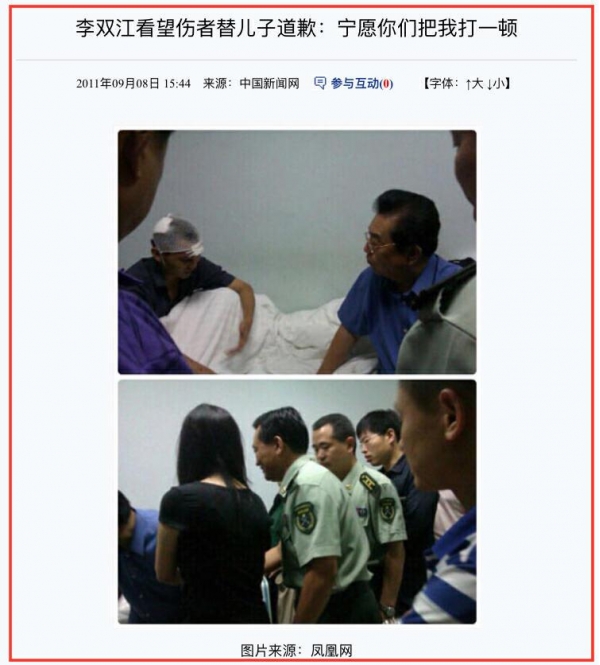This screenshot has width=600, height=665.
Task: Increase font size with ↑大
Action: pyautogui.click(x=477, y=84)
